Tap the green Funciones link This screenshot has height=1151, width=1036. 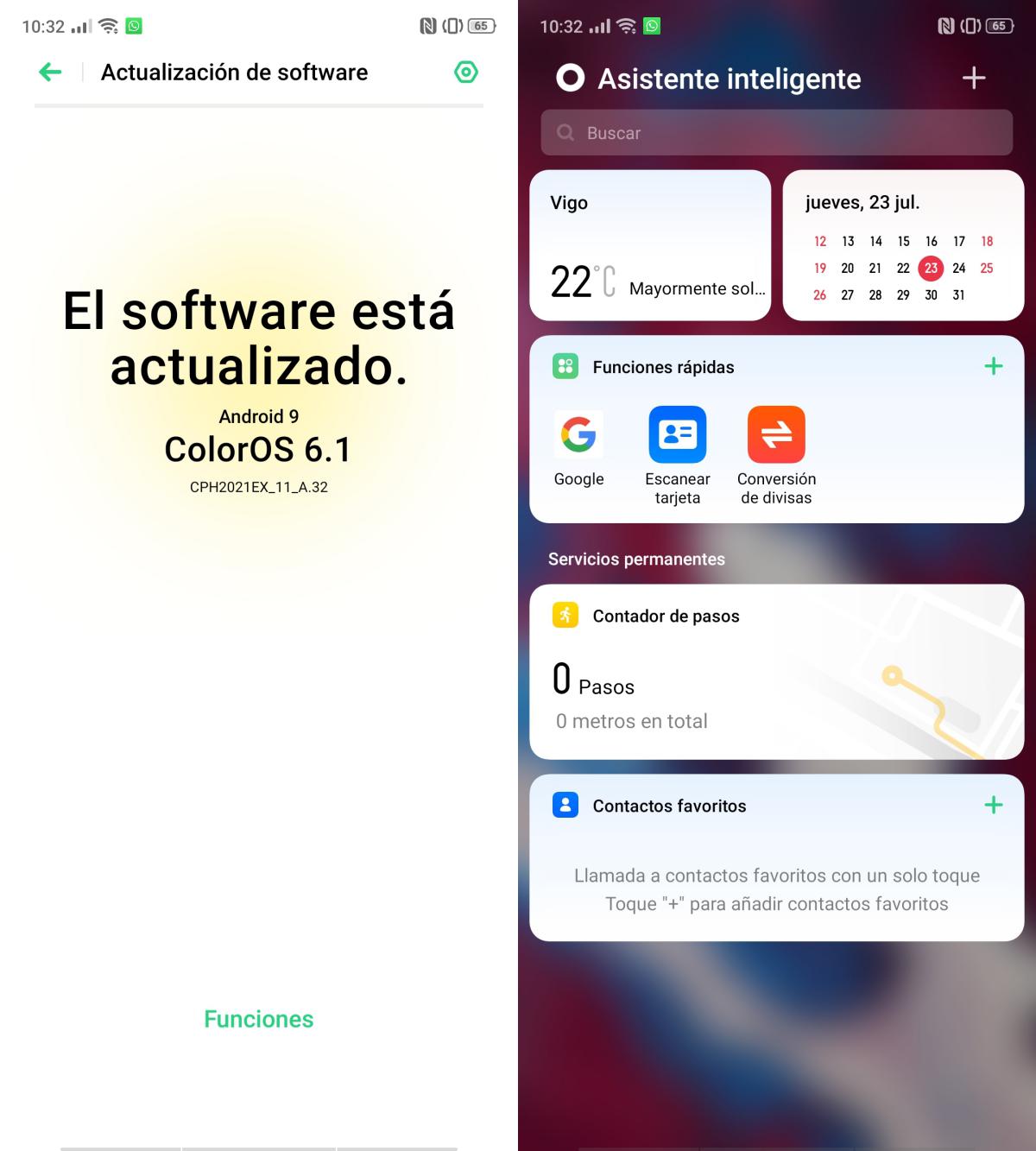click(x=258, y=1019)
